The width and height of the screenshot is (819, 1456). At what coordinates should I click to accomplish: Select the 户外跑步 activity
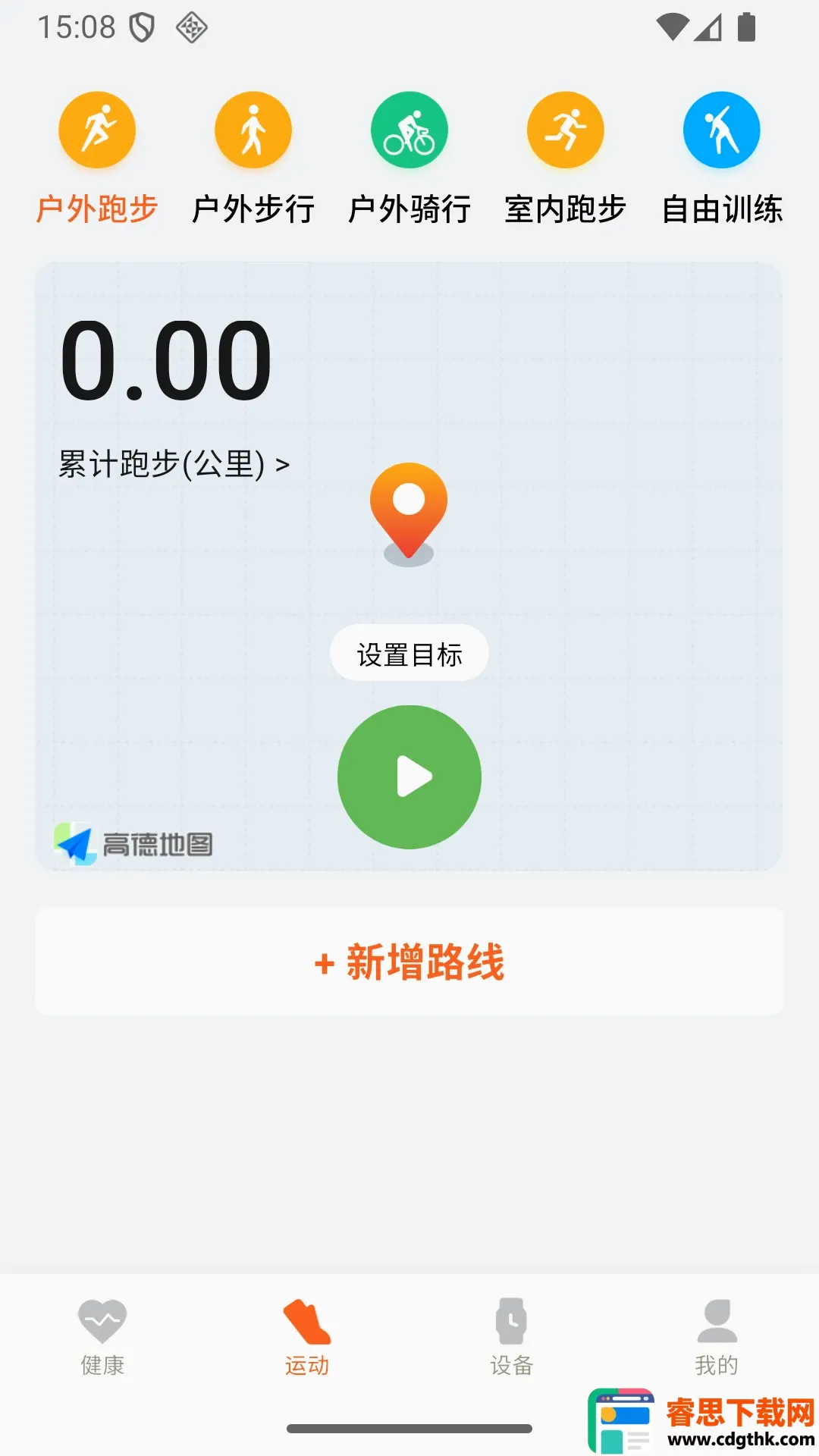coord(97,159)
